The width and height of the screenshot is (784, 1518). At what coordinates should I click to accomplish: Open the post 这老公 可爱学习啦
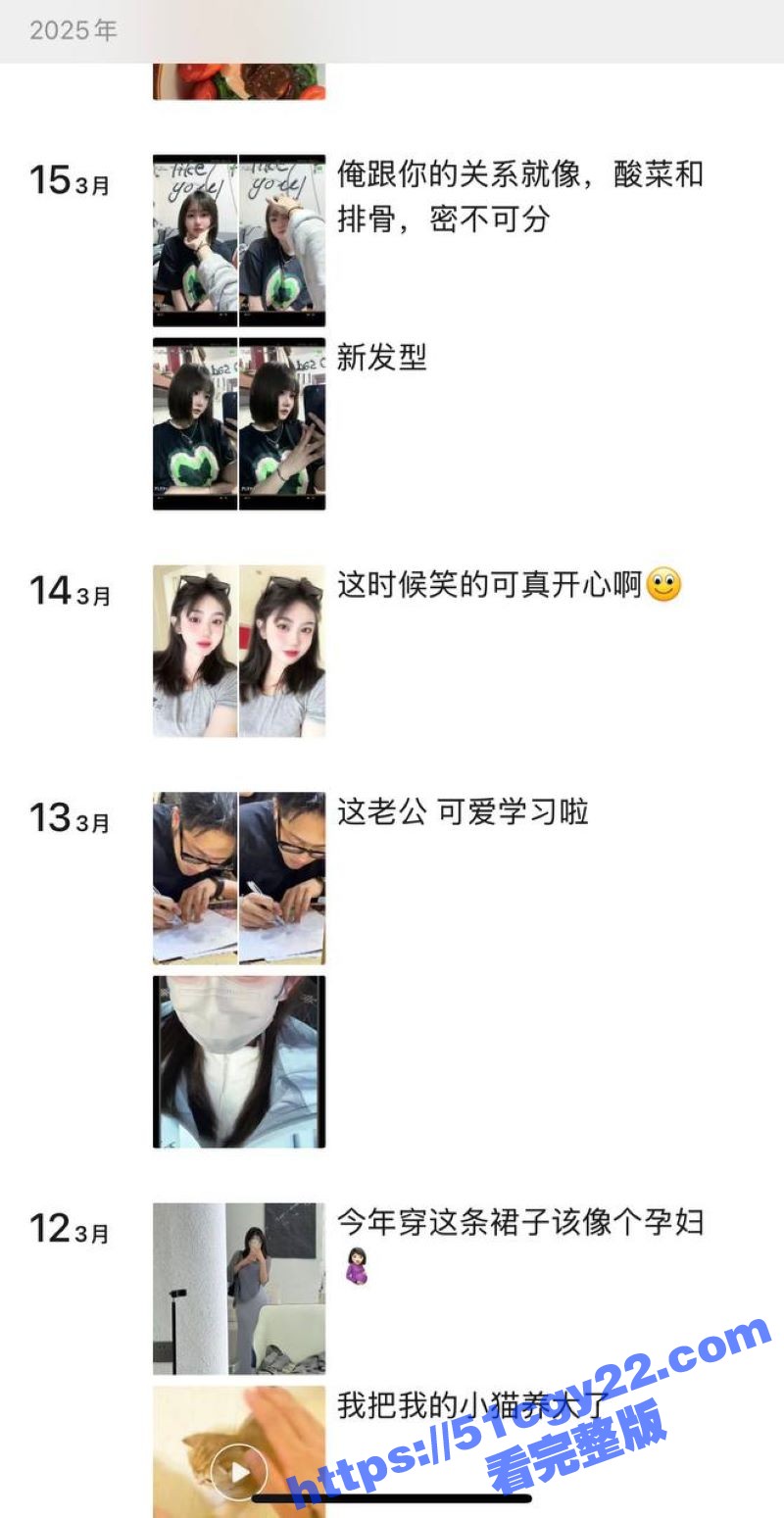pyautogui.click(x=463, y=813)
